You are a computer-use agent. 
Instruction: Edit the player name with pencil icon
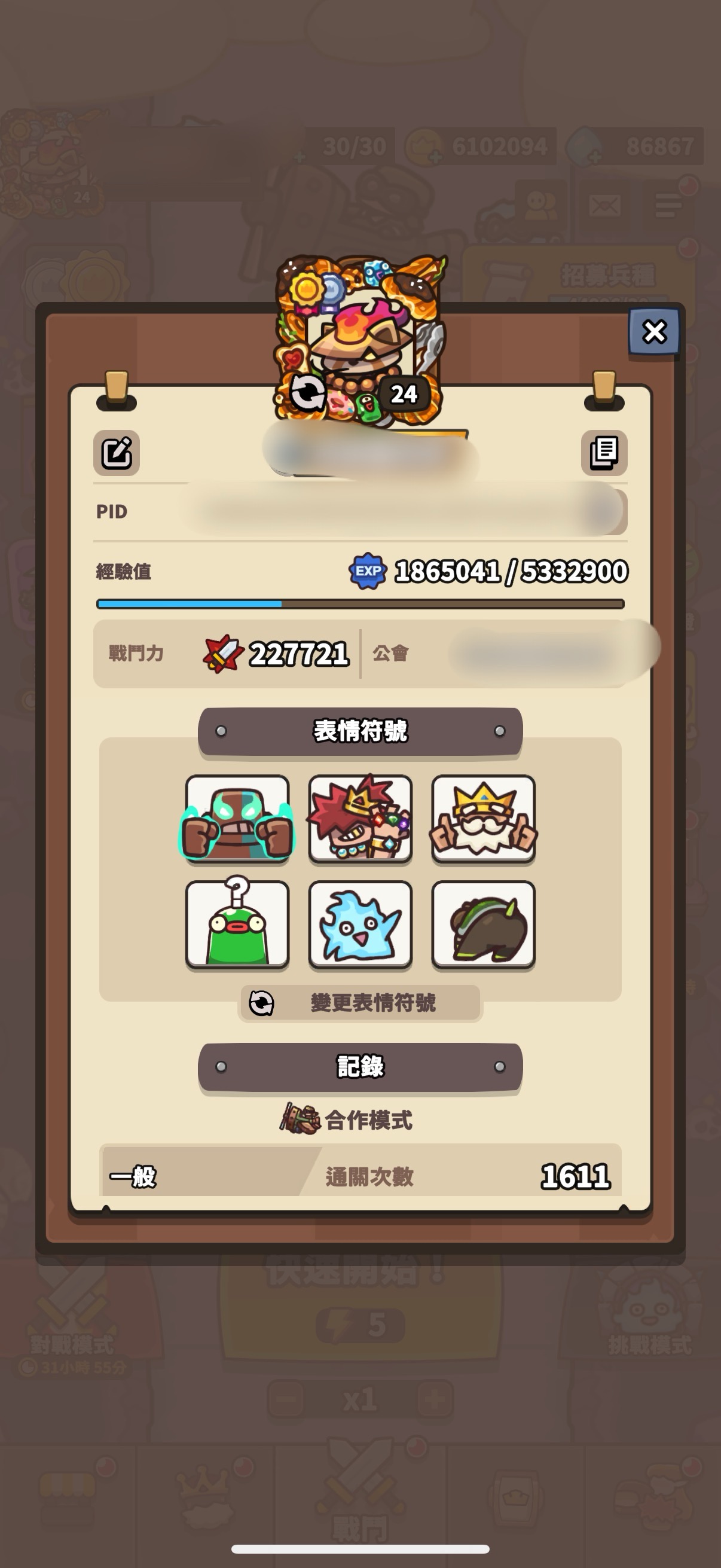(x=116, y=452)
